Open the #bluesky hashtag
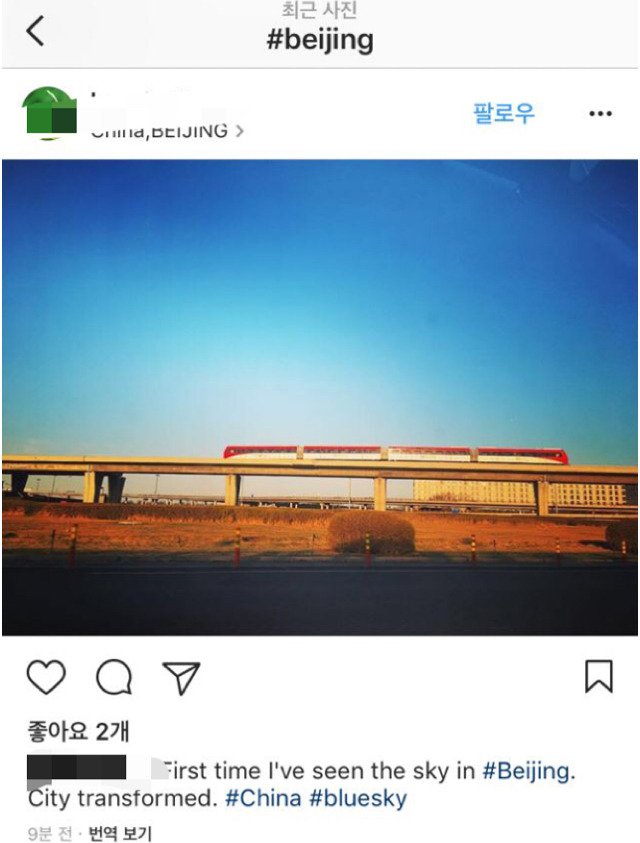640x843 pixels. (358, 800)
